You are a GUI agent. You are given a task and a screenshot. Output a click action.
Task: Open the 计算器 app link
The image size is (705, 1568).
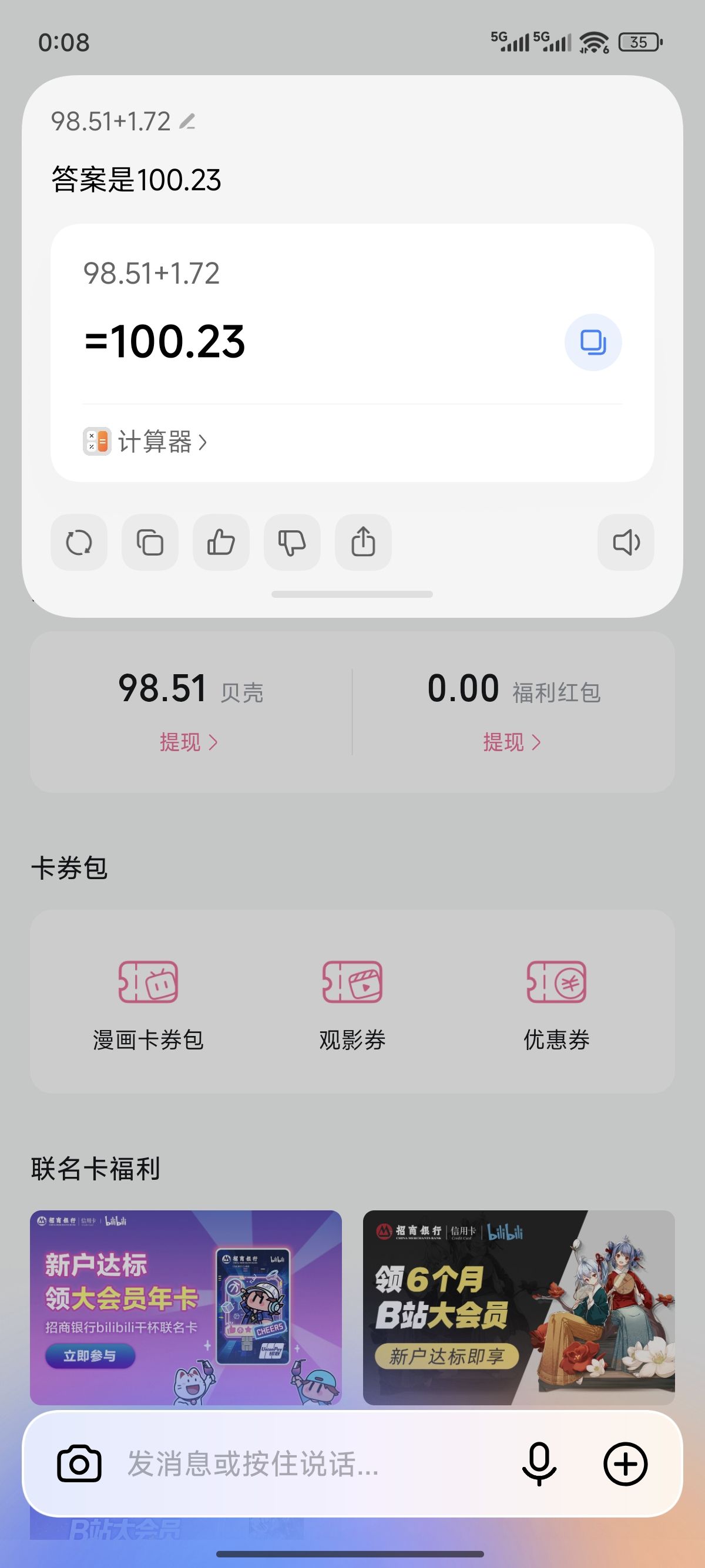(x=145, y=442)
